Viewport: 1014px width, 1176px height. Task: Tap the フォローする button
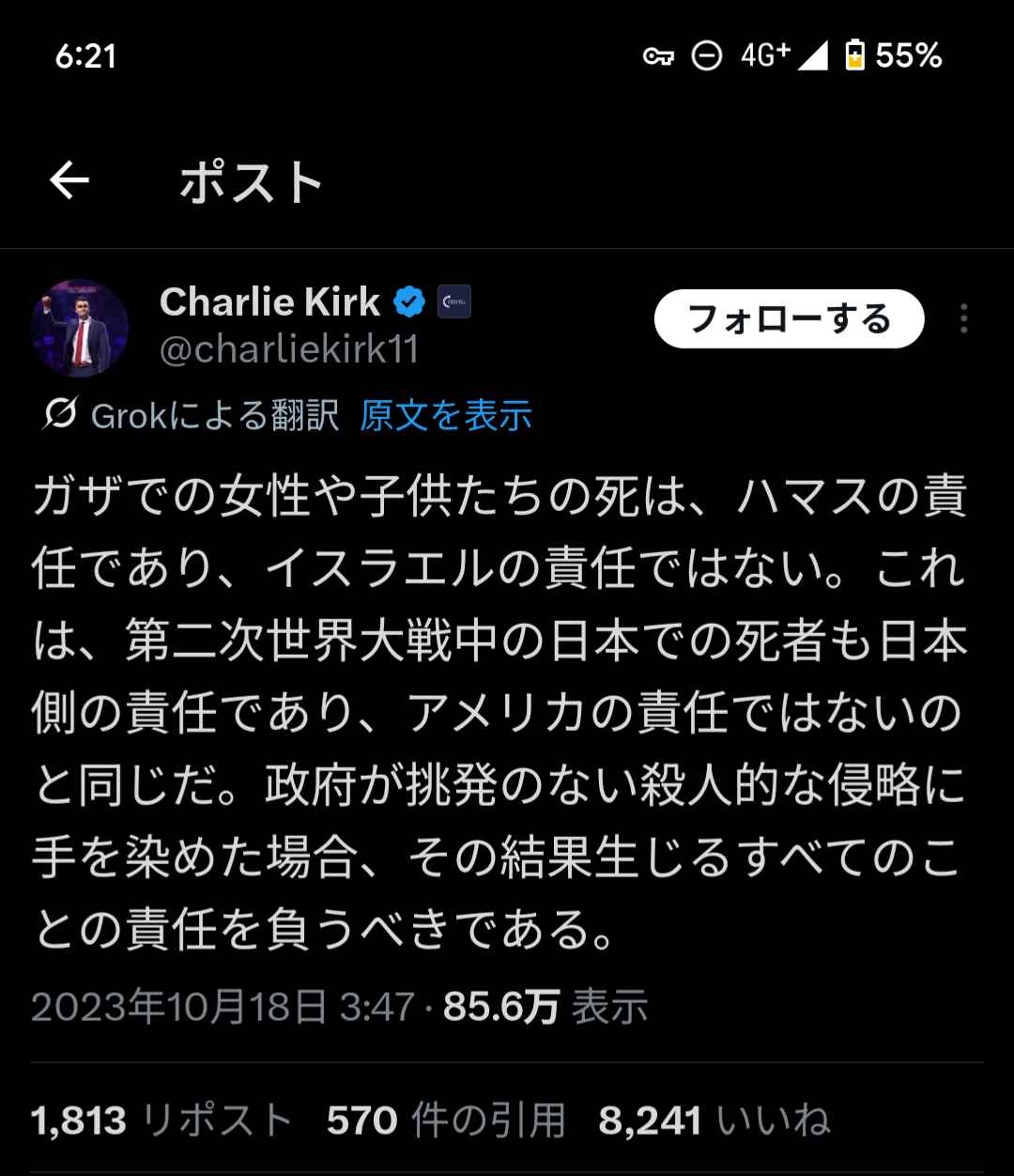tap(789, 319)
